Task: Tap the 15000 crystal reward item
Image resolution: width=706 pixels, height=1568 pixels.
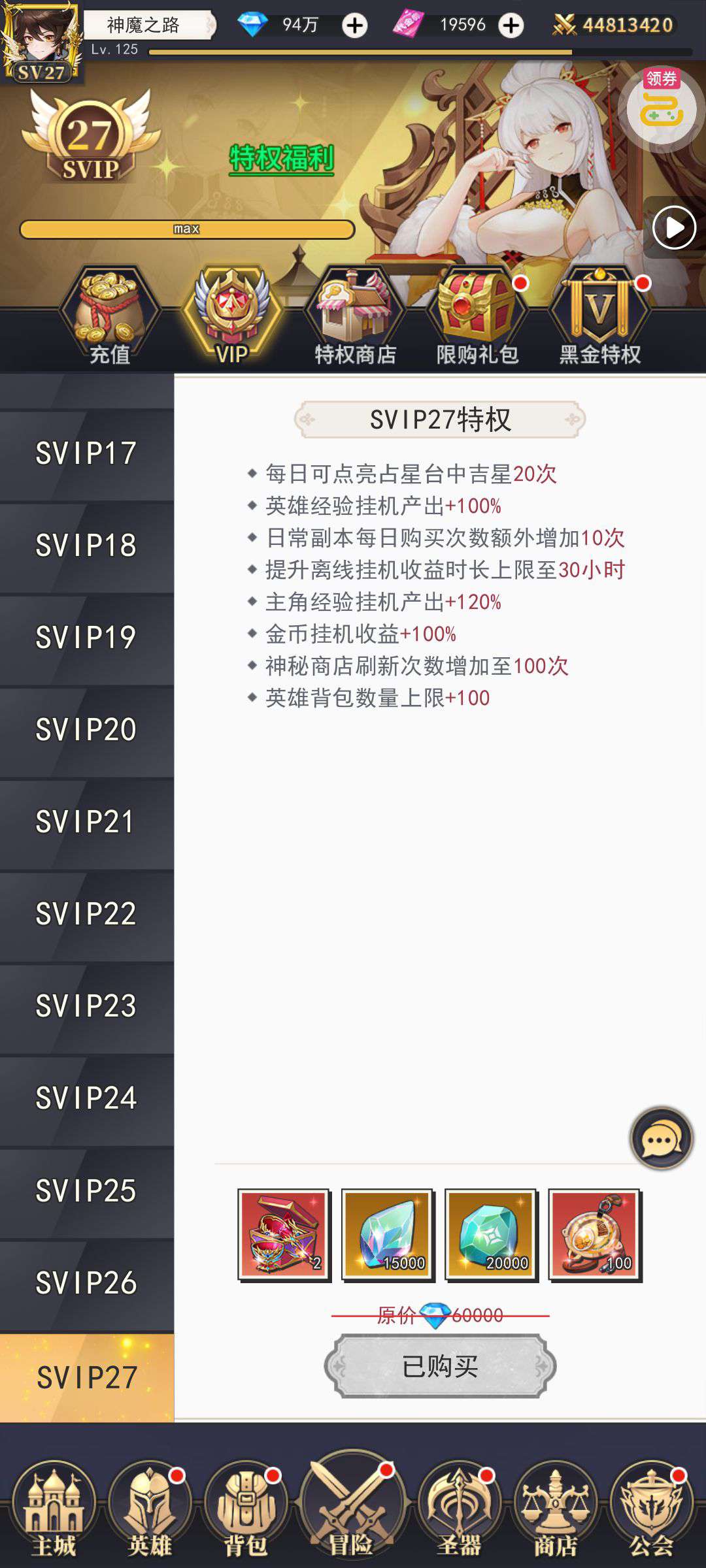Action: point(387,1233)
